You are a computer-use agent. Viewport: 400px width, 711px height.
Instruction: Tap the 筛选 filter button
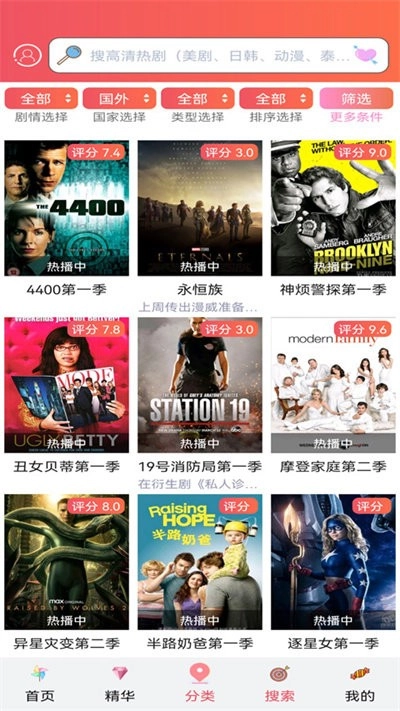click(x=356, y=98)
